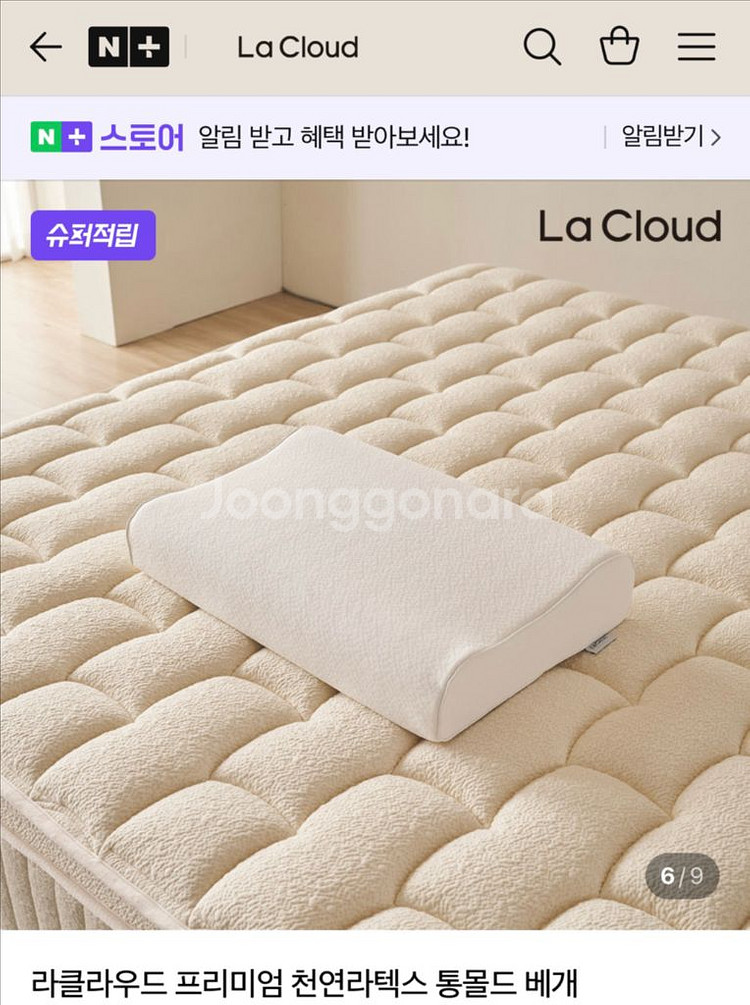Open the search magnifier icon
Image resolution: width=750 pixels, height=1005 pixels.
[x=542, y=47]
